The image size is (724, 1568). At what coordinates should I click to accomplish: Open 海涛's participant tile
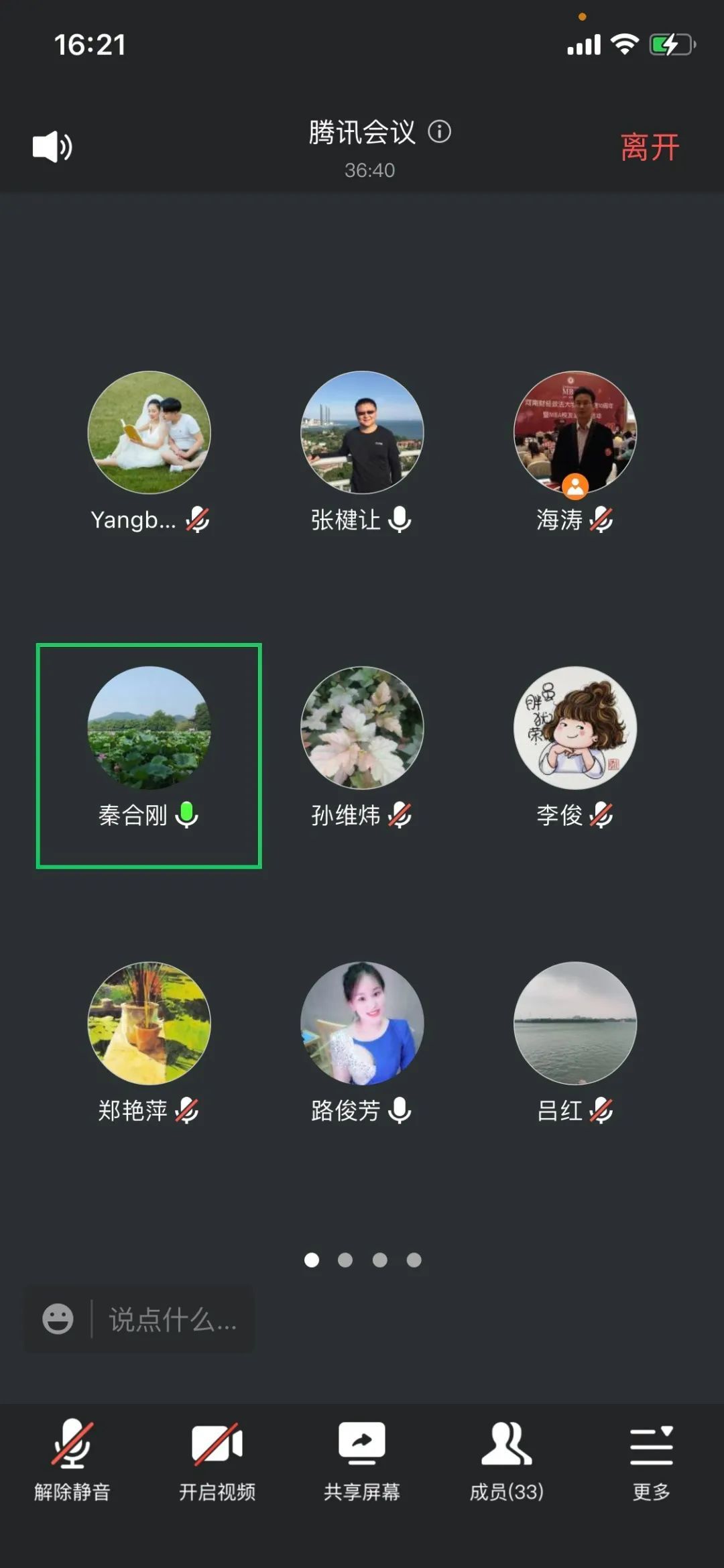point(575,432)
